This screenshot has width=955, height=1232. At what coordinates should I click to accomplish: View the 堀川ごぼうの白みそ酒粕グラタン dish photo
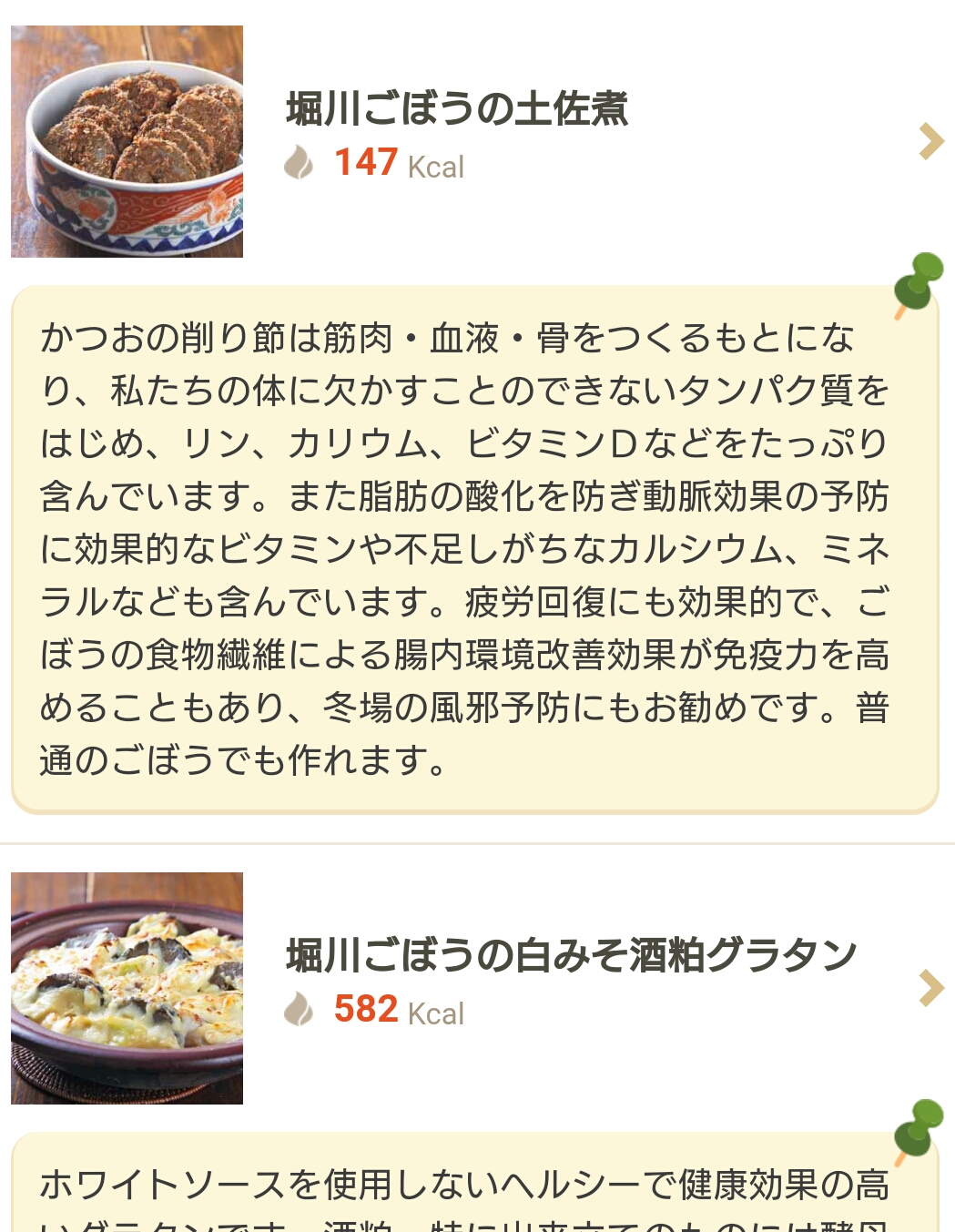click(127, 988)
